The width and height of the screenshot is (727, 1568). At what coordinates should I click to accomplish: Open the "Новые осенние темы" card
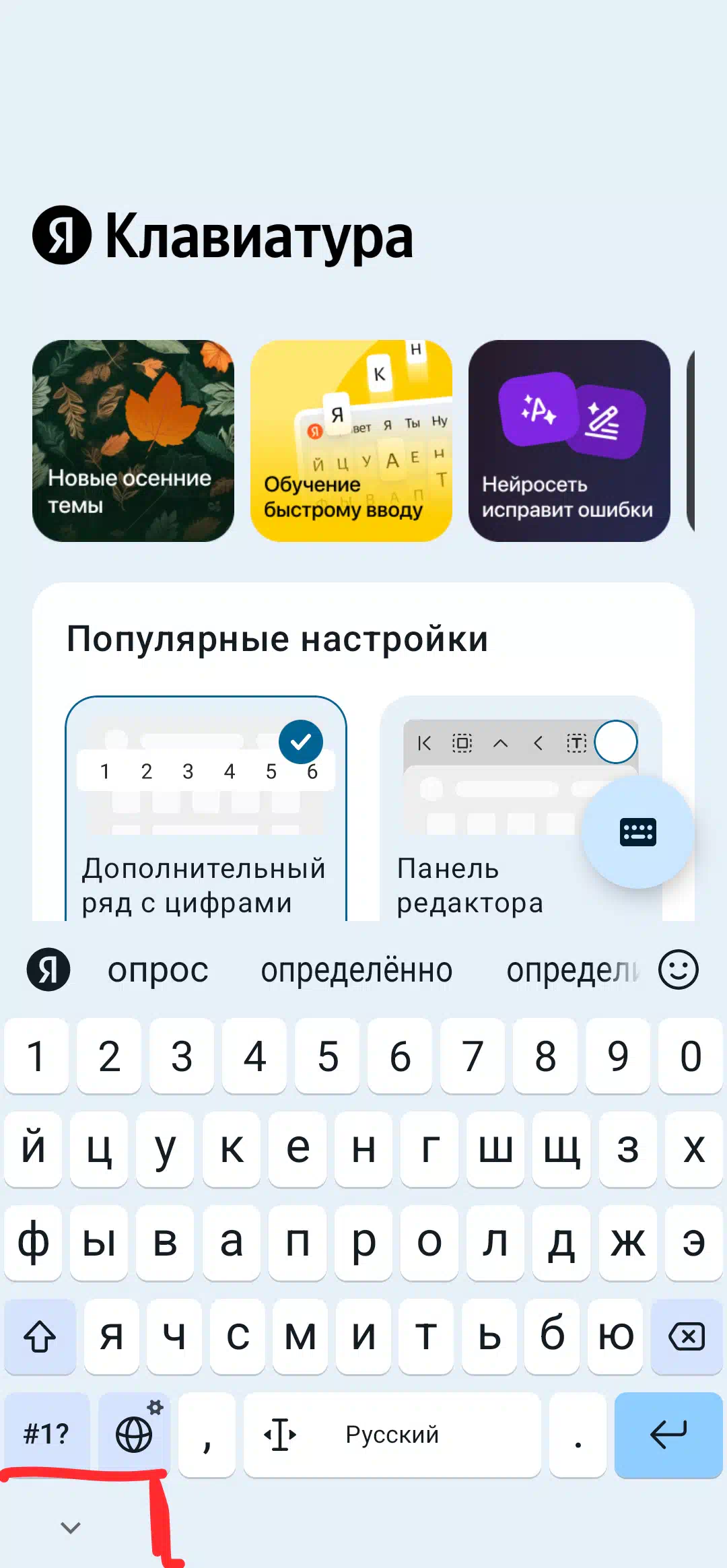coord(133,441)
